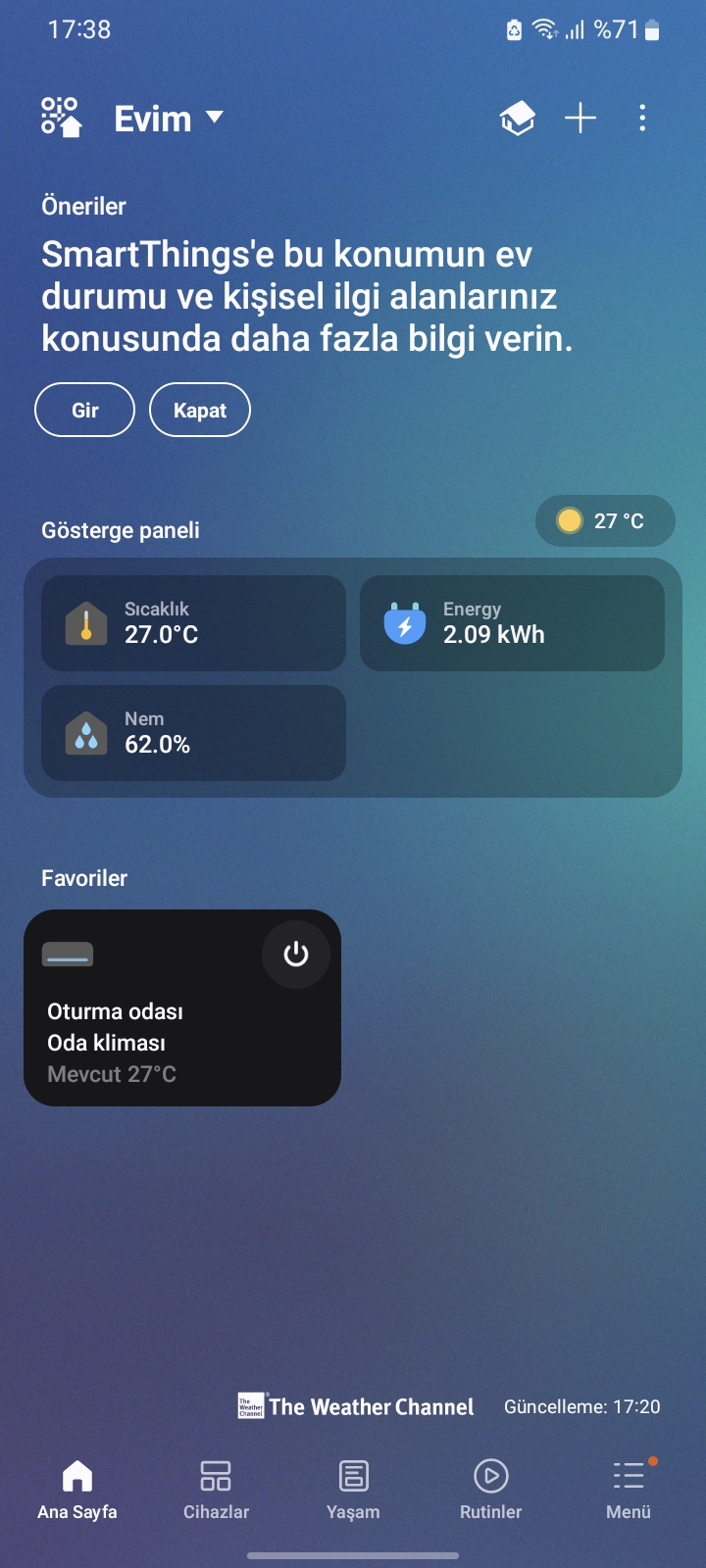Tap the Gir button in suggestions
The height and width of the screenshot is (1568, 706).
(x=84, y=410)
